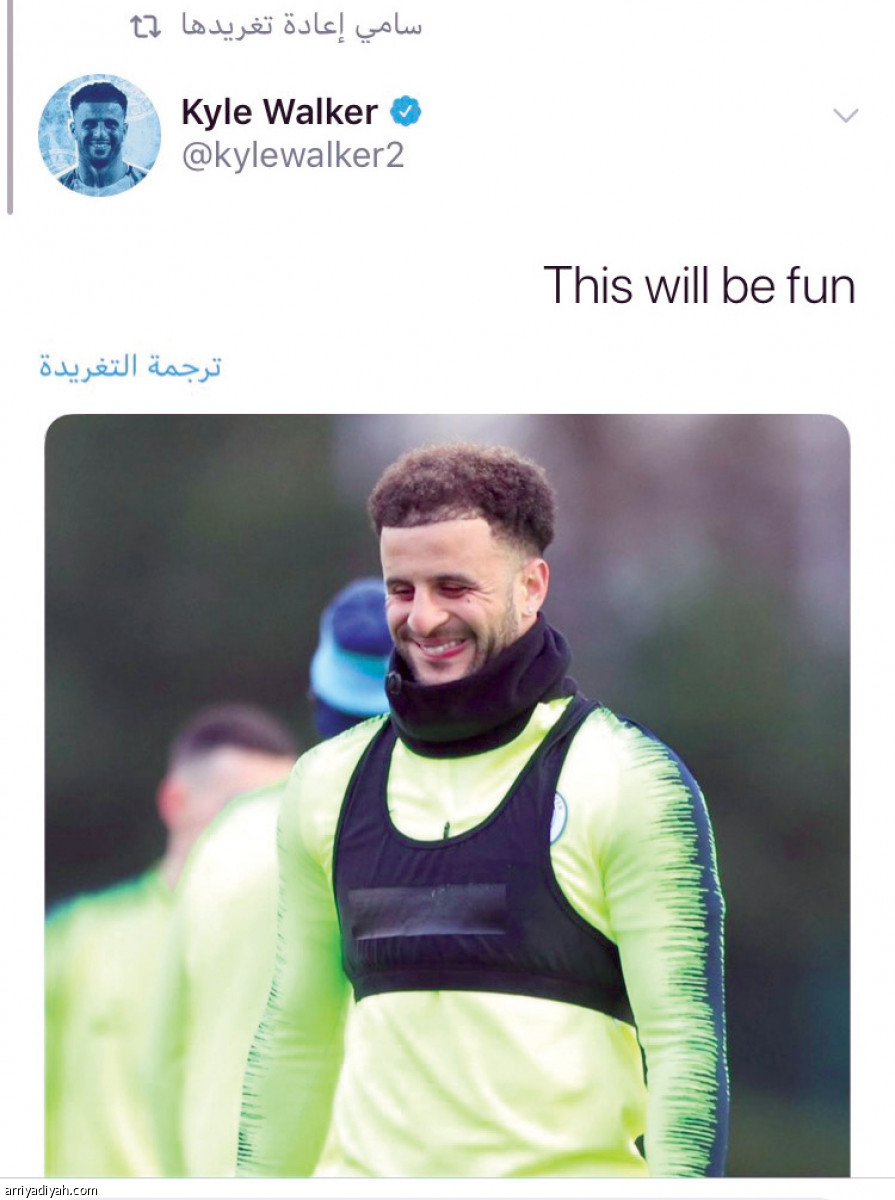Open the attached photo of the tweet
The height and width of the screenshot is (1200, 895).
point(447,795)
